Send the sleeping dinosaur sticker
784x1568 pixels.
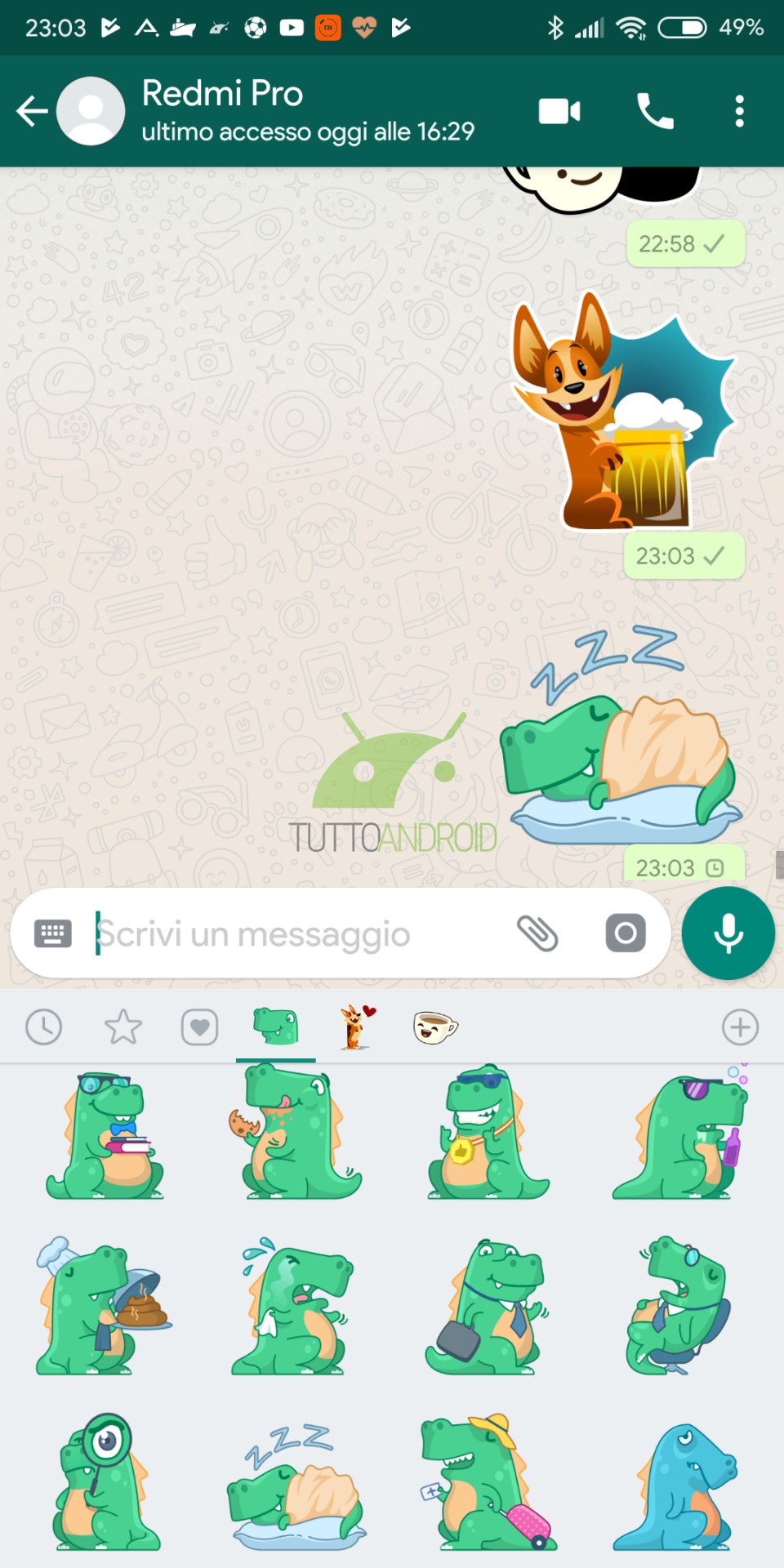click(296, 1486)
